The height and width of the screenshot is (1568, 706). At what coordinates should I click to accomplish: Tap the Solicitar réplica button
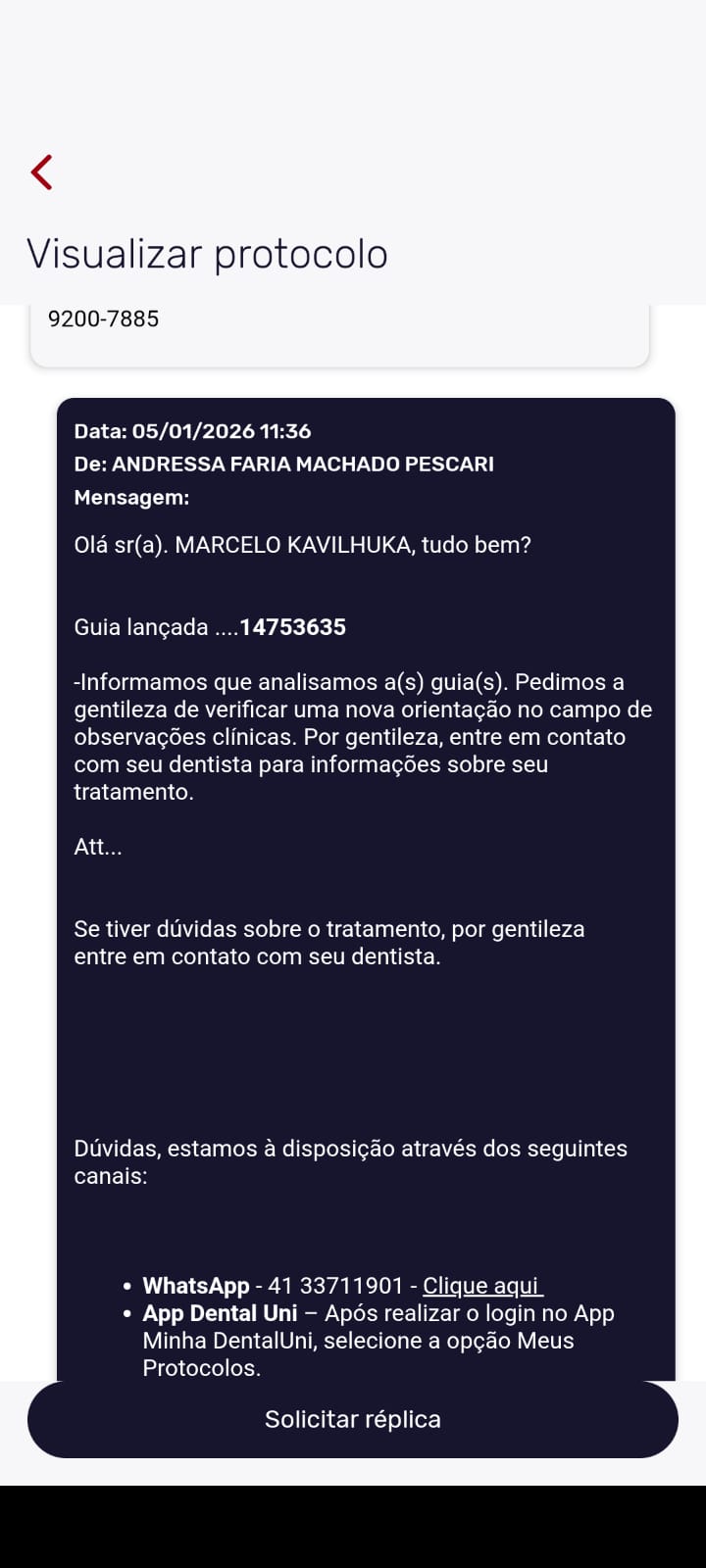pyautogui.click(x=353, y=1419)
